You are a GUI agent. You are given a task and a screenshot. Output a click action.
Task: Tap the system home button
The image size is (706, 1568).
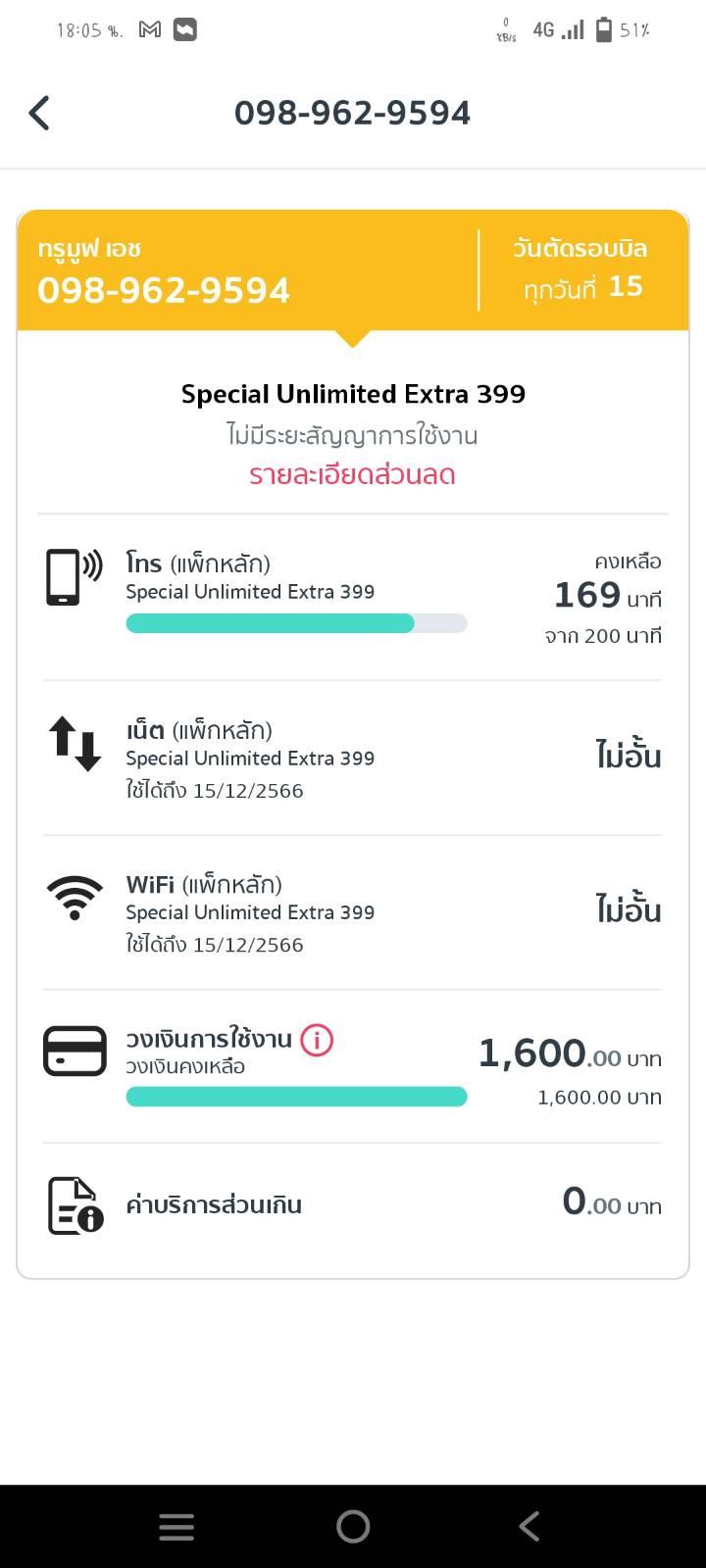coord(353,1526)
